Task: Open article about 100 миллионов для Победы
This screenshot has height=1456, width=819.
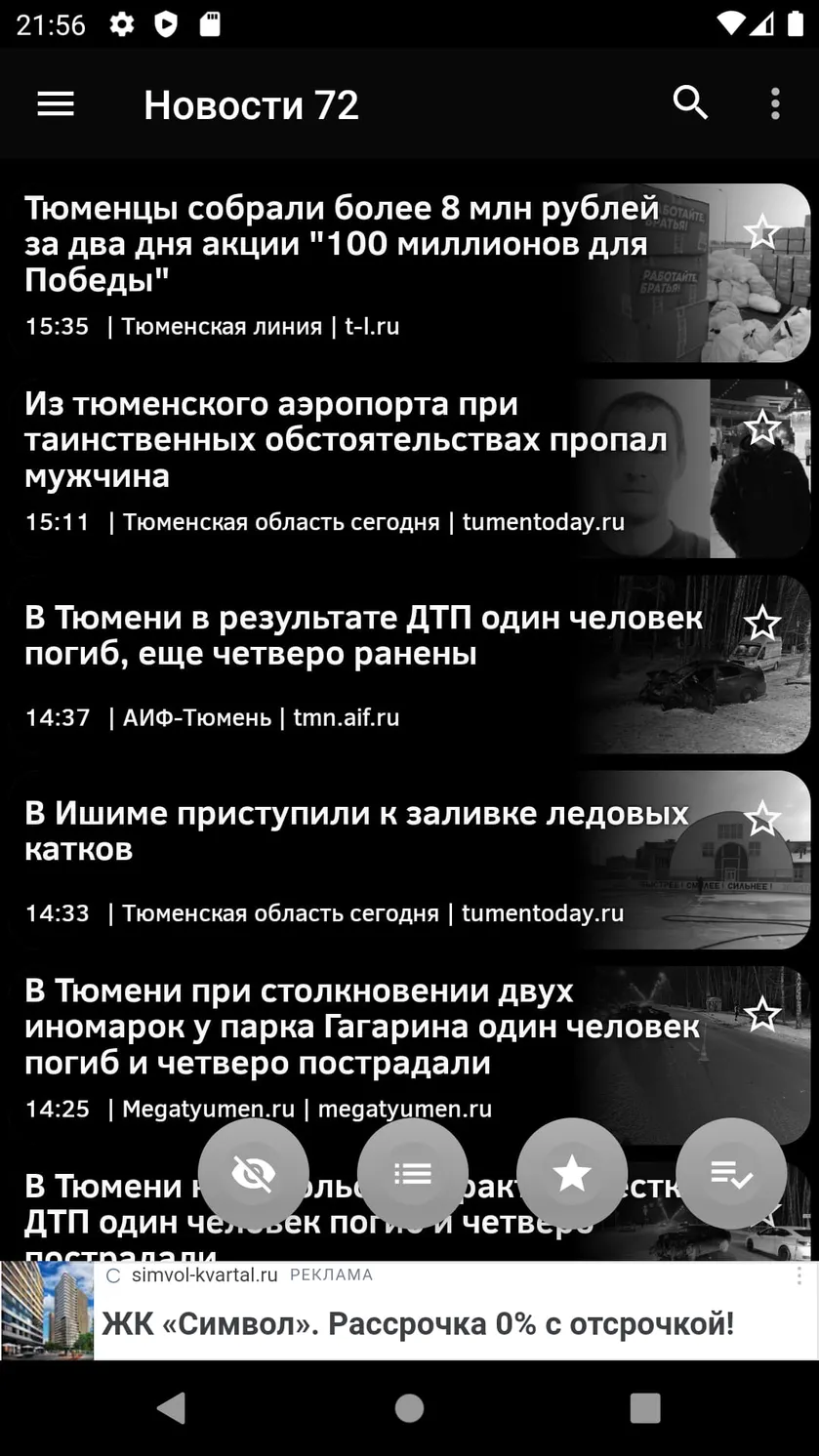Action: point(342,244)
